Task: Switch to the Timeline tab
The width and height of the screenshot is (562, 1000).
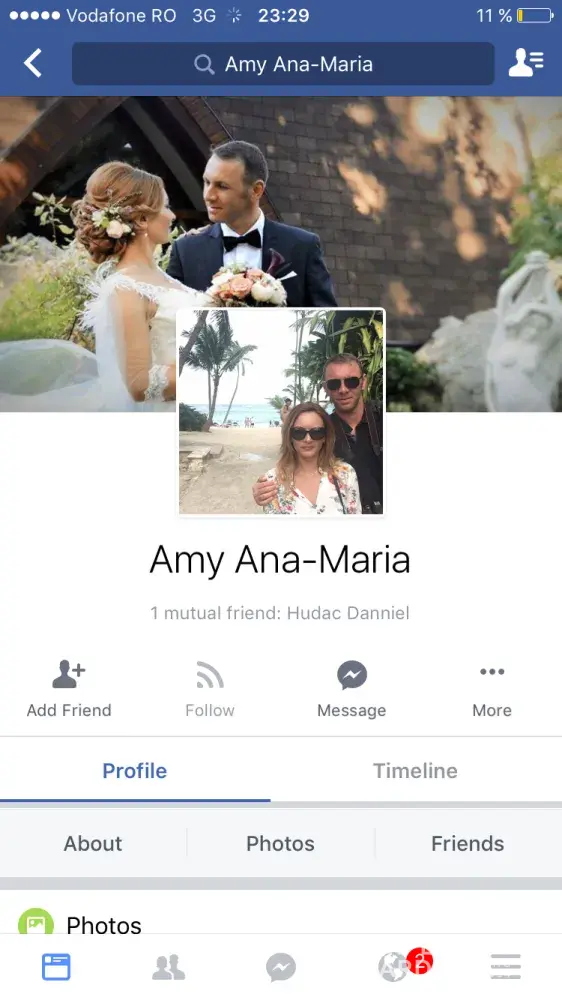Action: [x=415, y=770]
